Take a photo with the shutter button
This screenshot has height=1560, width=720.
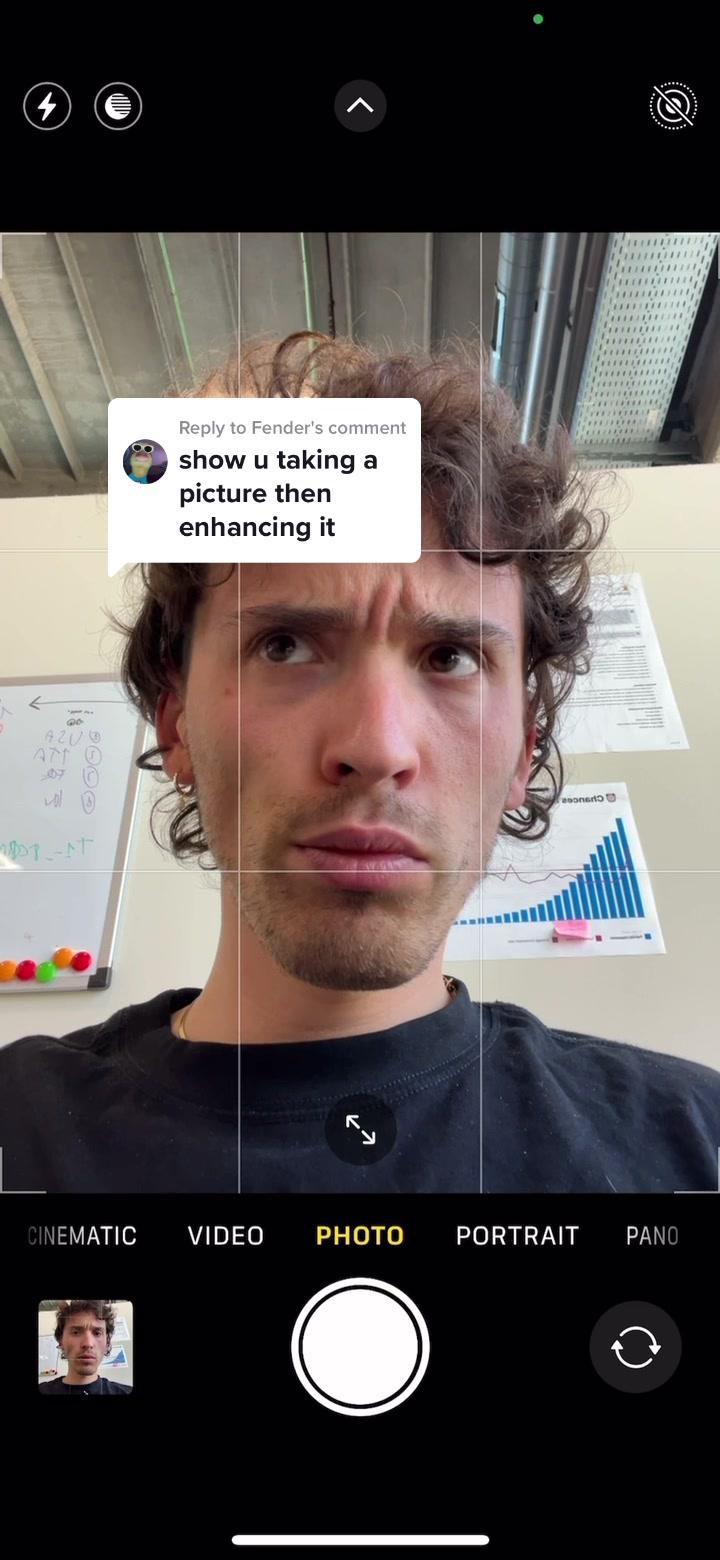point(360,1347)
